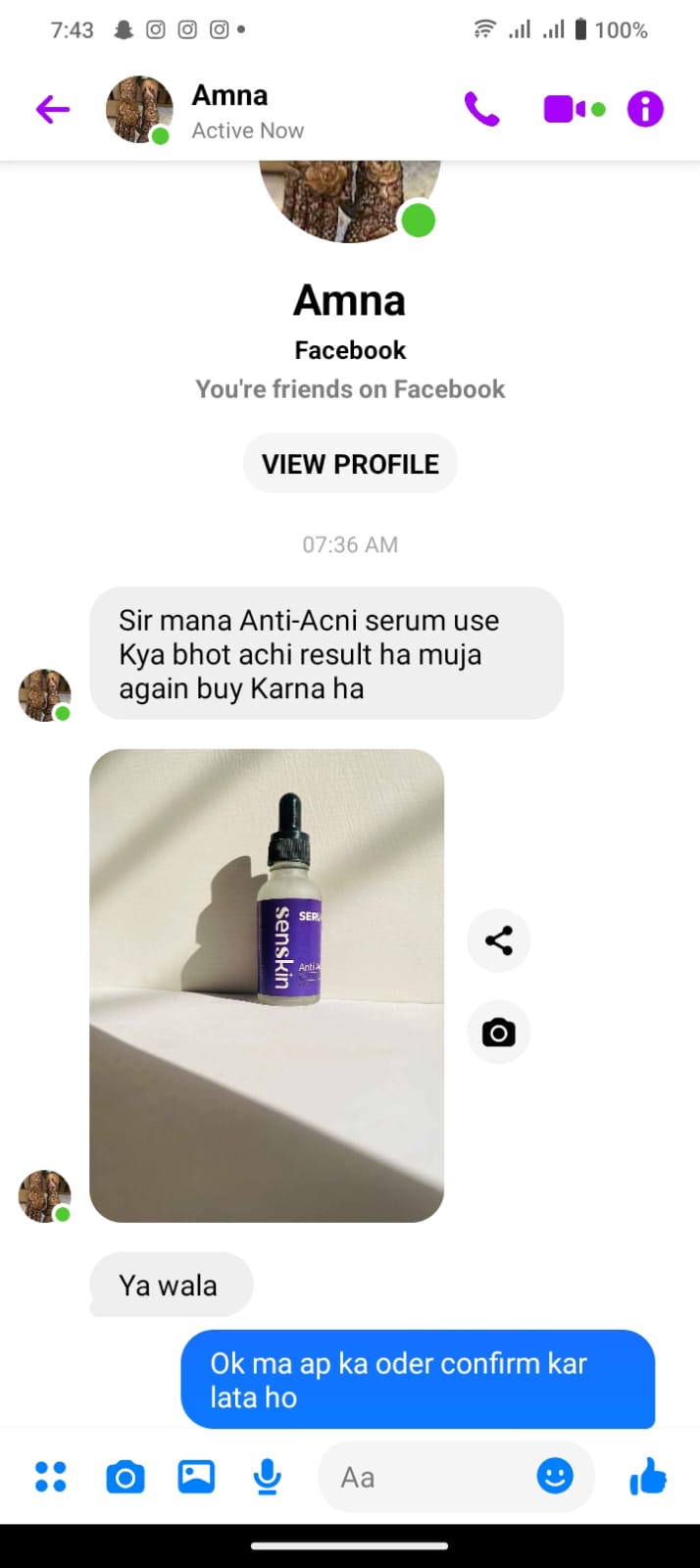Open conversation info details
This screenshot has width=700, height=1568.
click(x=645, y=109)
